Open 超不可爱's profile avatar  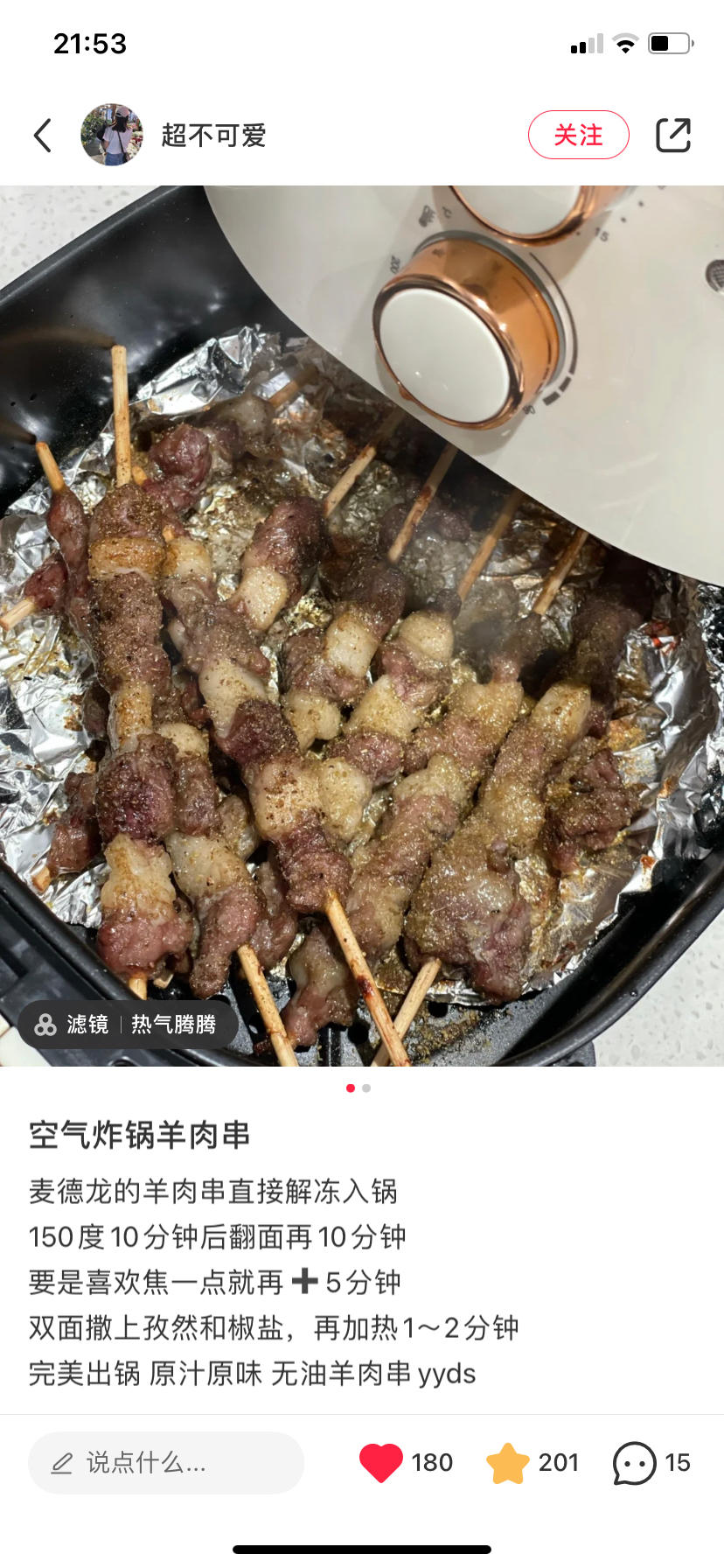click(112, 135)
